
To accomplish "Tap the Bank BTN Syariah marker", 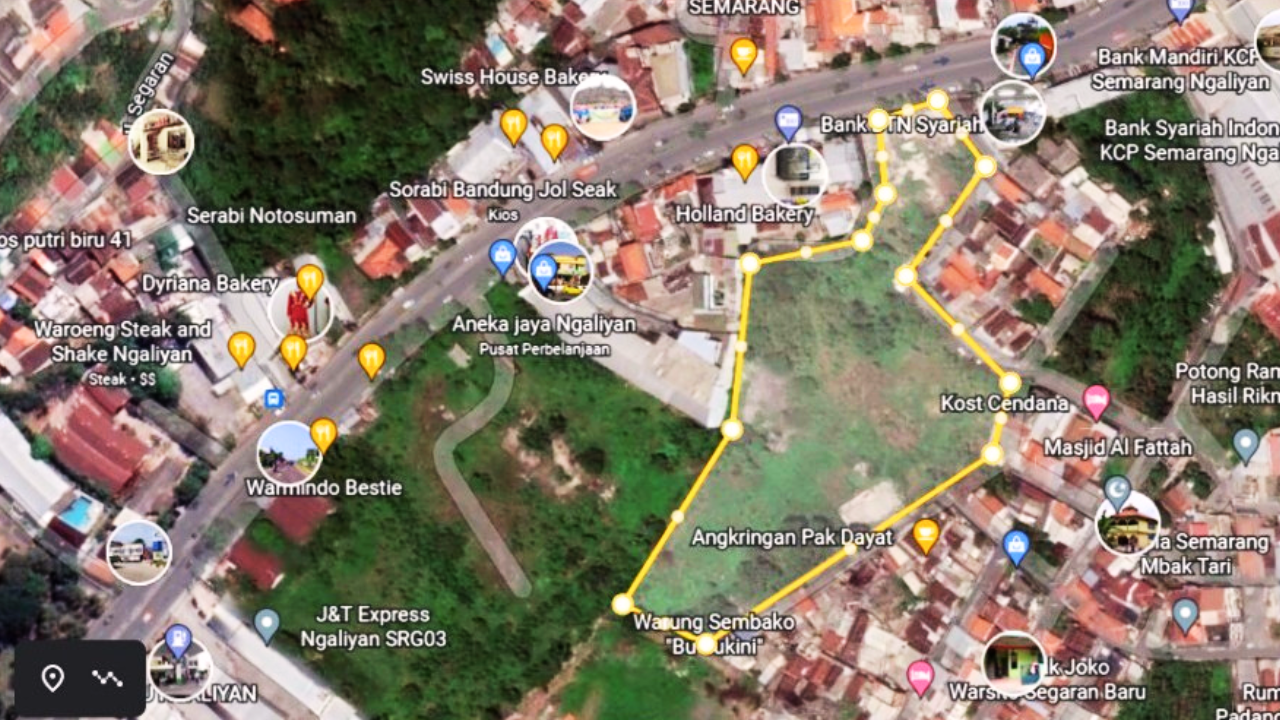I will [x=789, y=123].
